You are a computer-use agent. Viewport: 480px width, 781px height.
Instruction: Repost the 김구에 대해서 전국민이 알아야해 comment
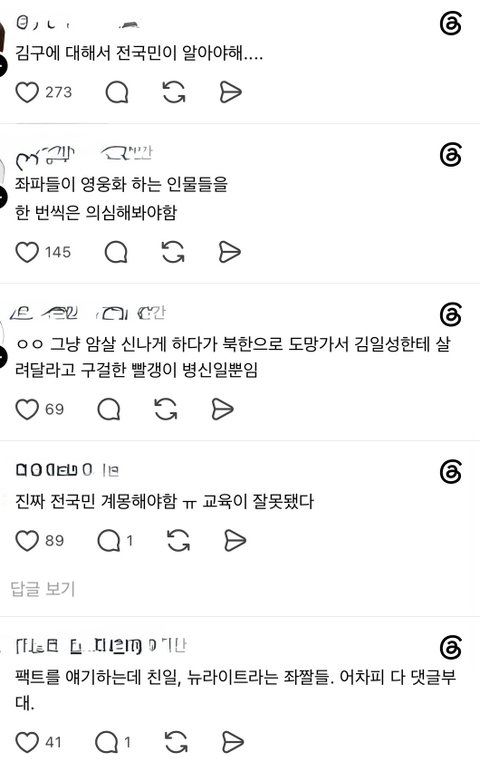click(x=174, y=92)
